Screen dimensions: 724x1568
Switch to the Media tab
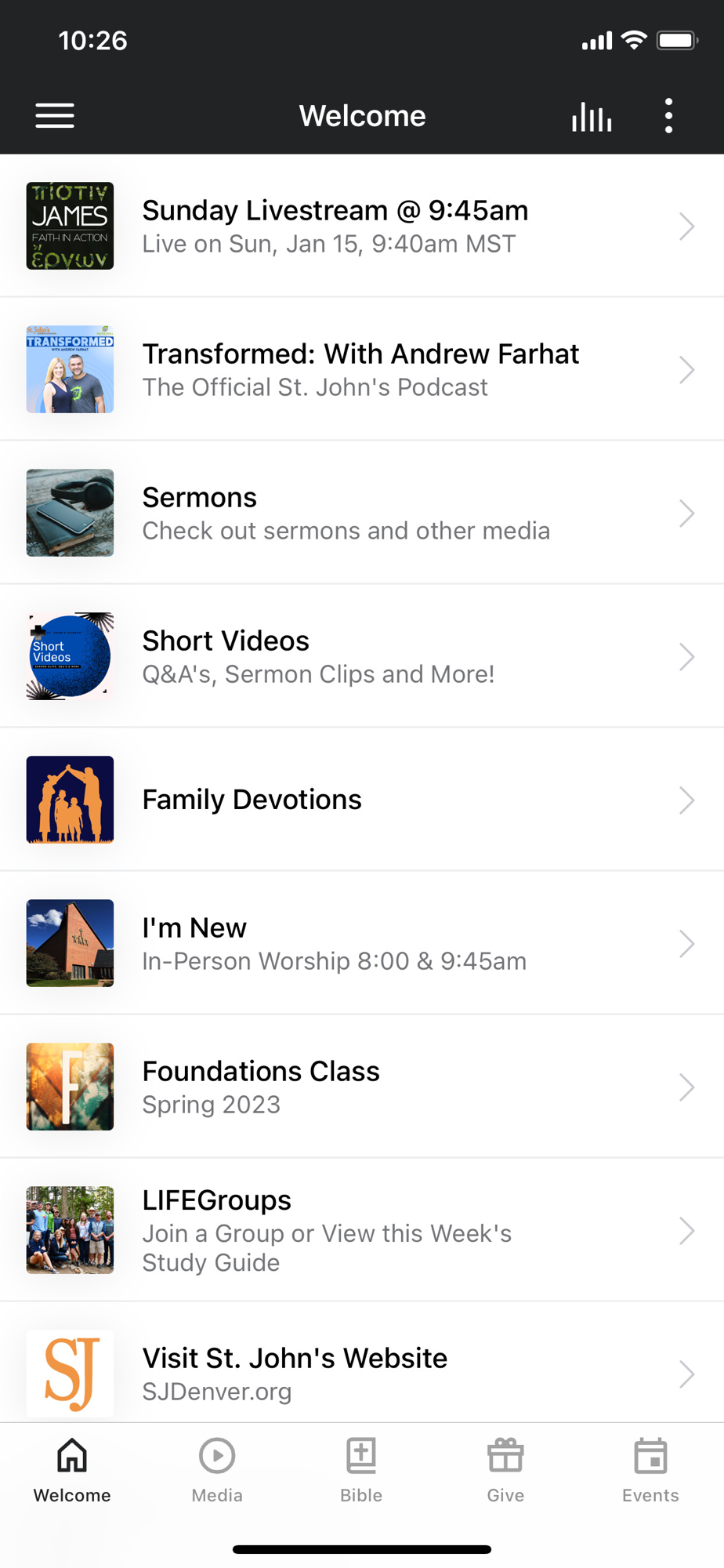click(217, 1471)
